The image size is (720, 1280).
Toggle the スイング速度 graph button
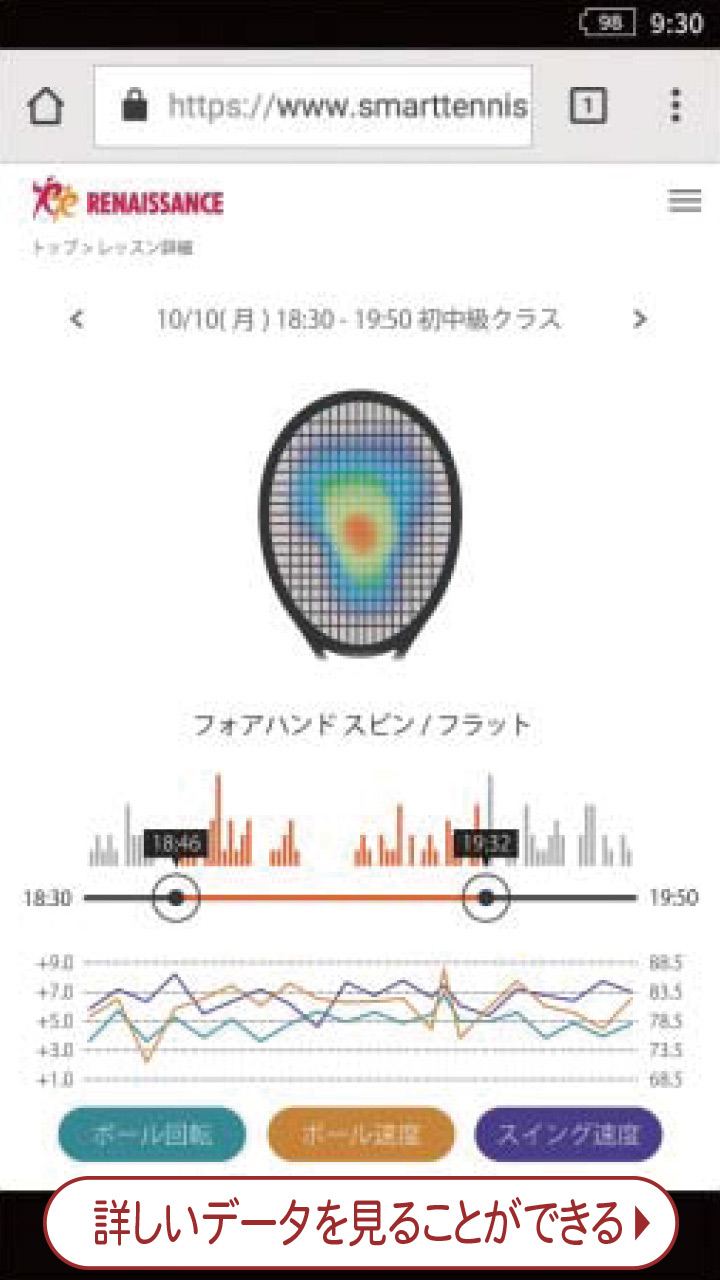pos(568,1135)
